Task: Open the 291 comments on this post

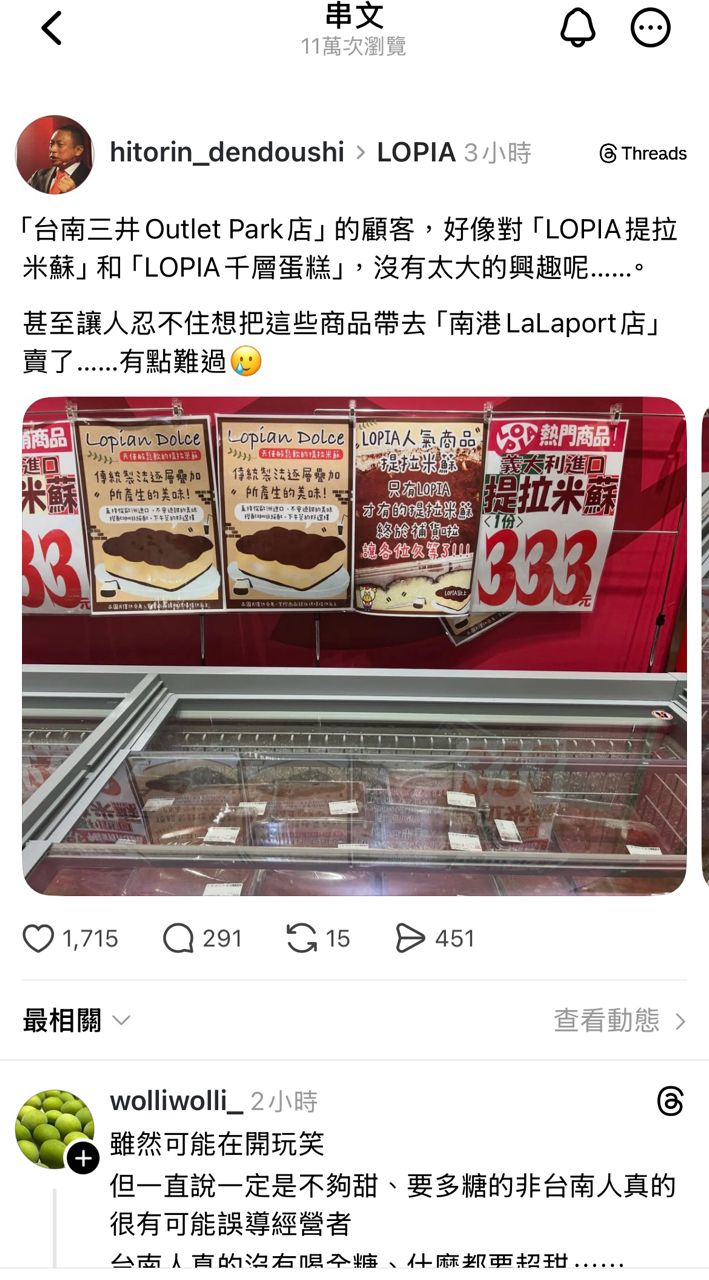Action: click(x=178, y=938)
